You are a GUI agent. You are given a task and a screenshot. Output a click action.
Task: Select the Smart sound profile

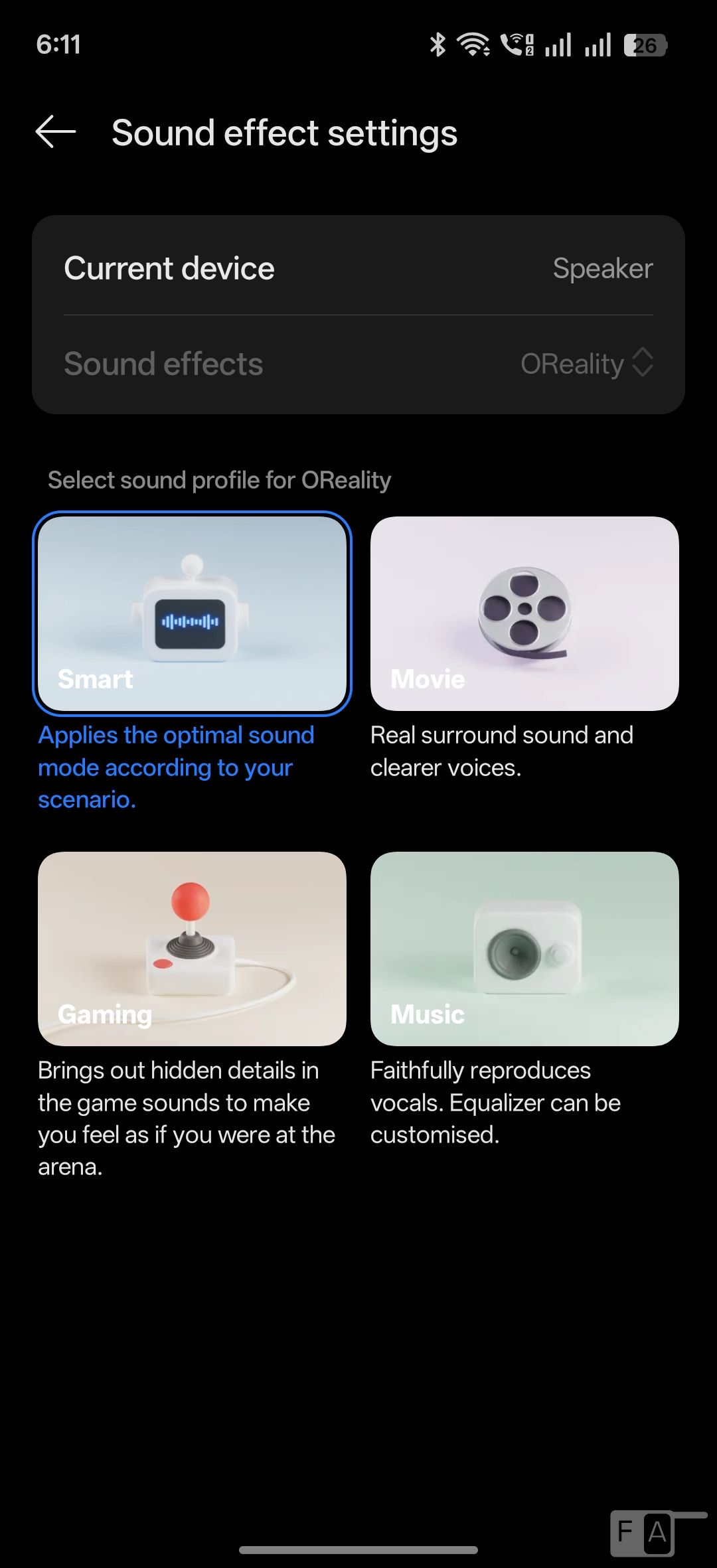(192, 613)
